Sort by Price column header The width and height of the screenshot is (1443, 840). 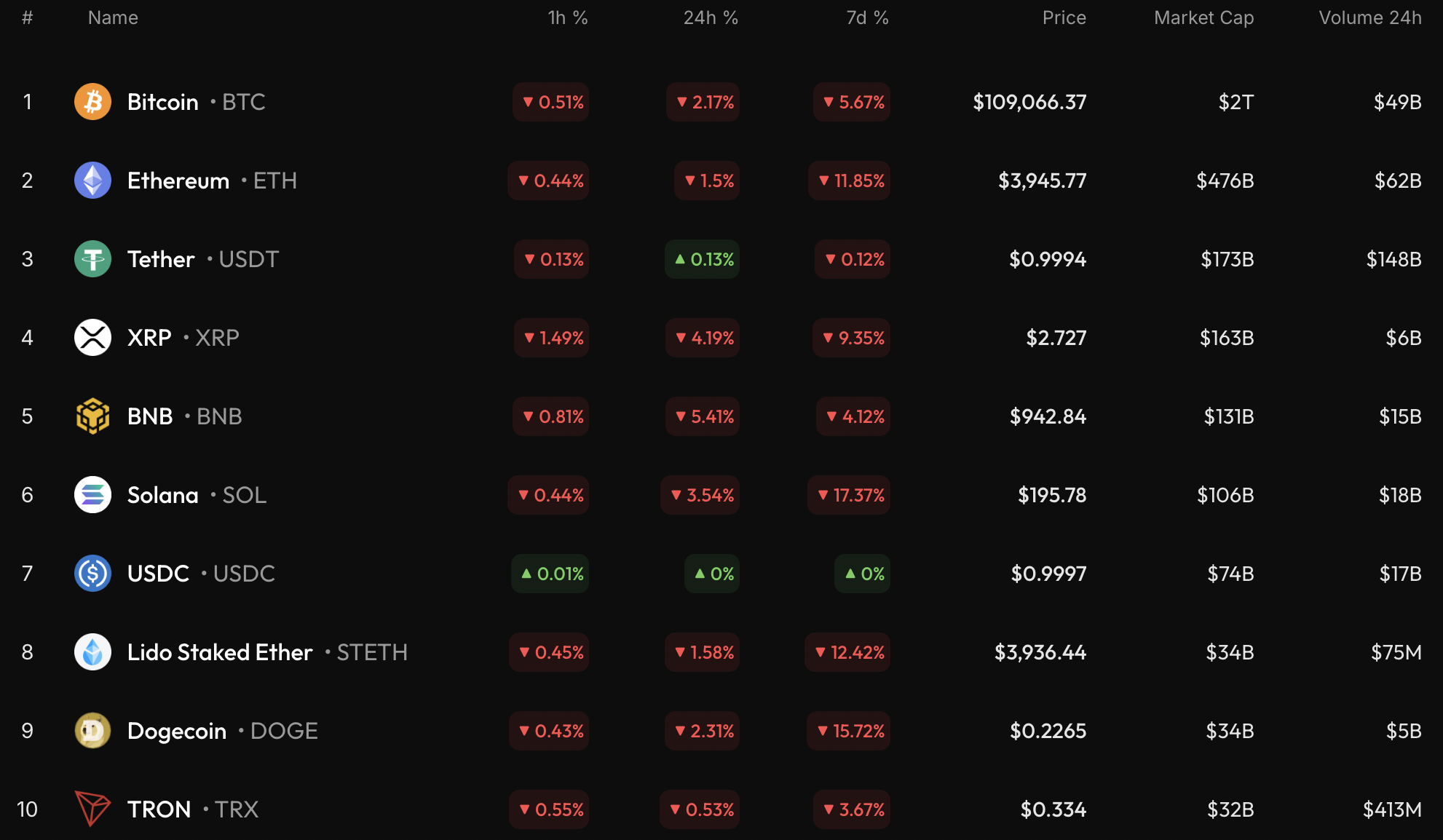pyautogui.click(x=1064, y=17)
